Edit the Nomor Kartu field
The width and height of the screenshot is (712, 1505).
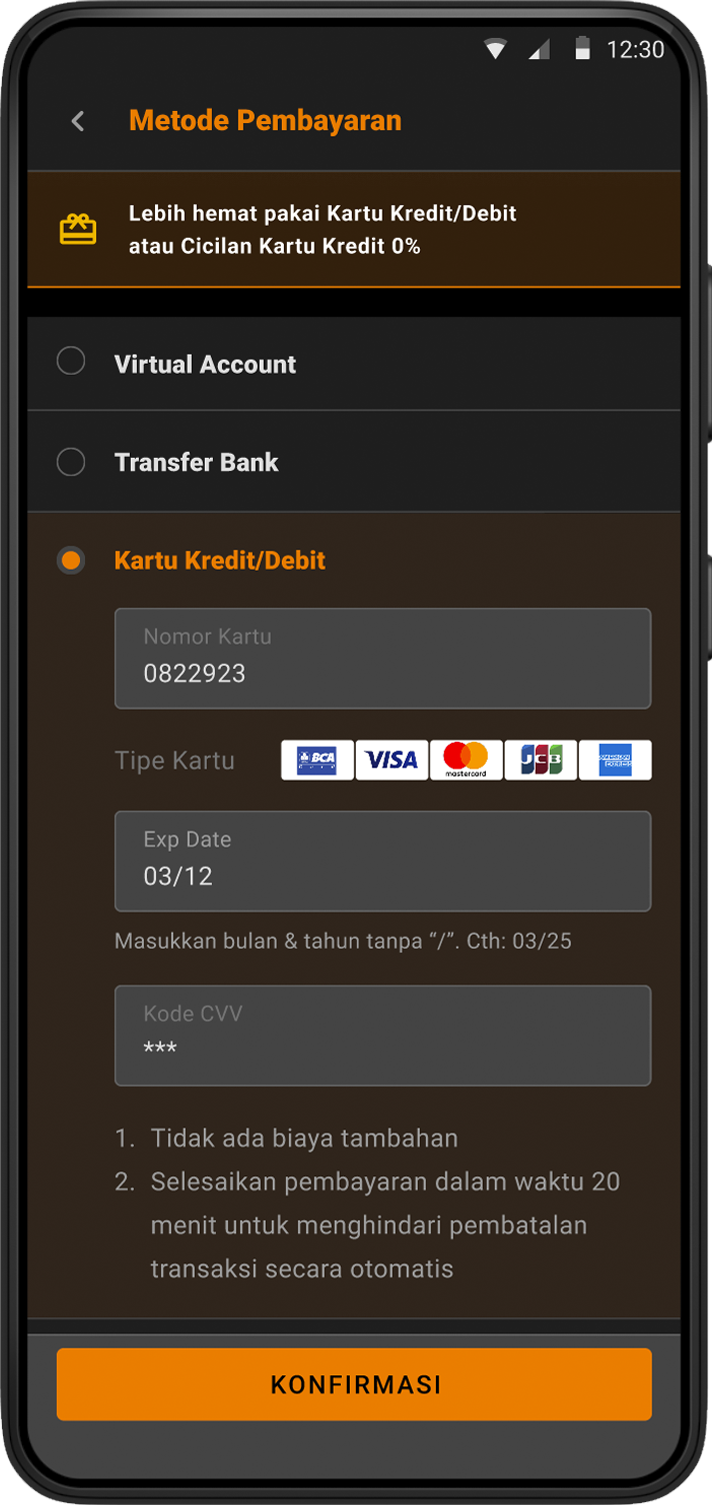point(382,659)
